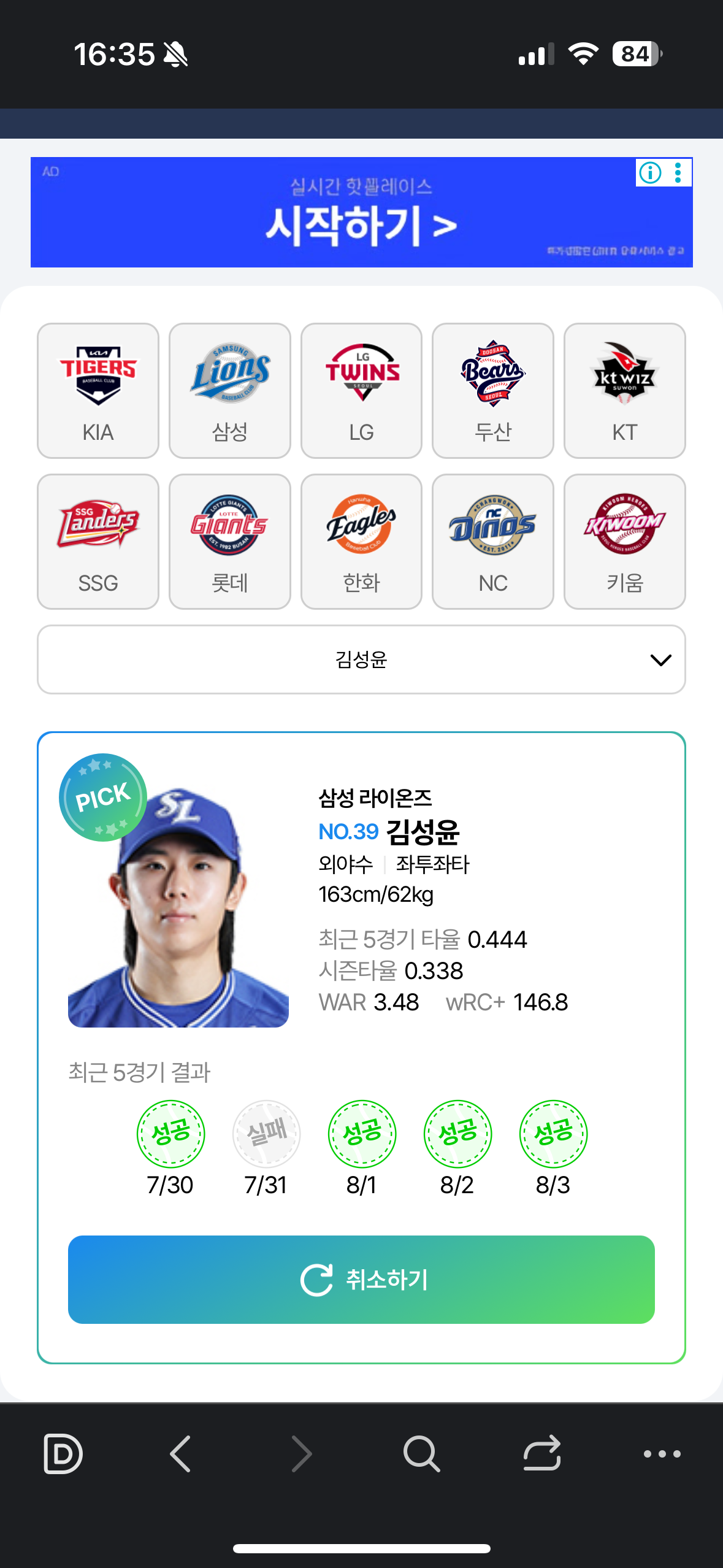Open the browser more options menu
This screenshot has width=723, height=1568.
pos(662,1453)
